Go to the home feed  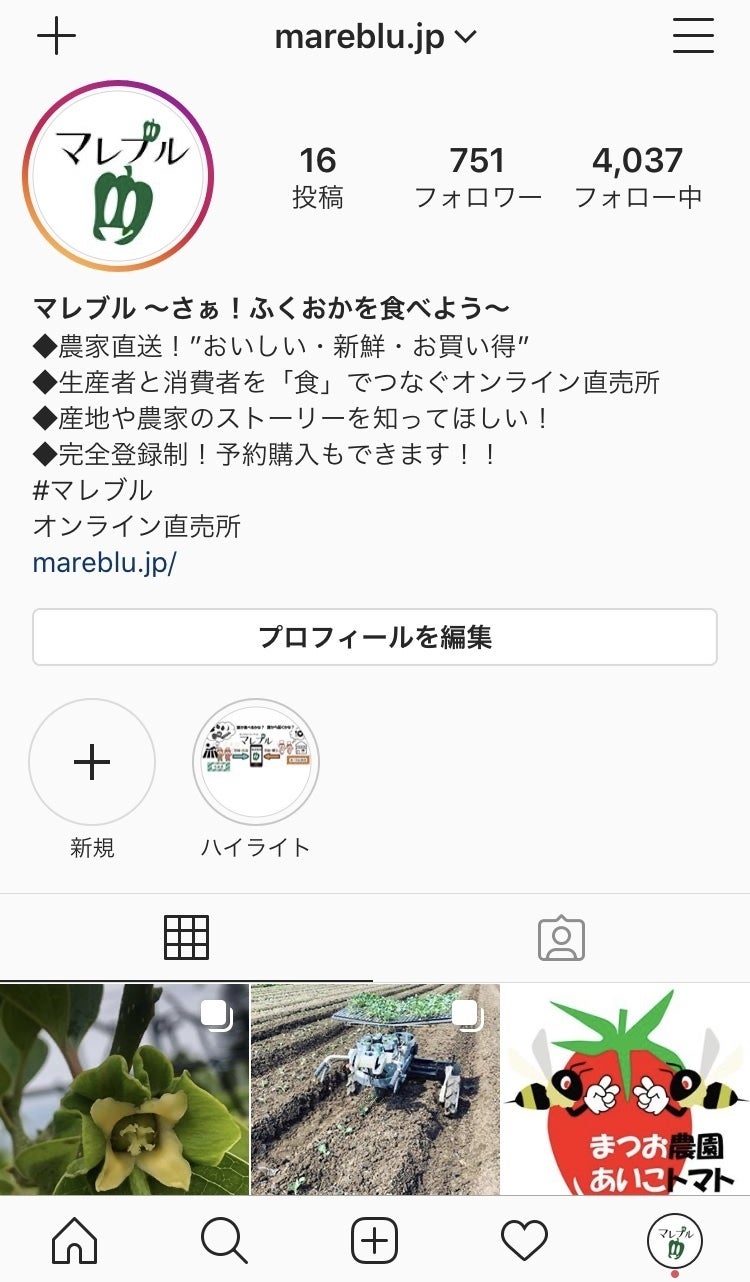click(x=75, y=1242)
